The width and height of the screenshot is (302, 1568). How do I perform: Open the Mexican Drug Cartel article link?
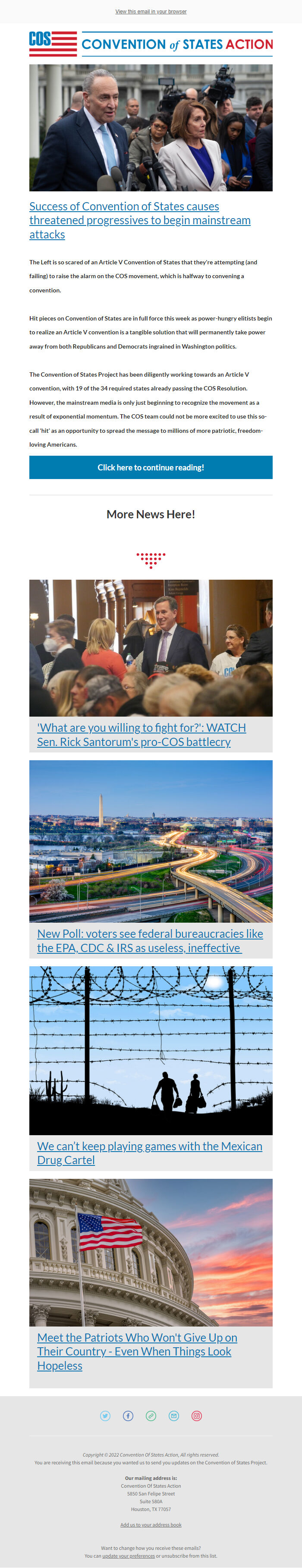tap(149, 1152)
